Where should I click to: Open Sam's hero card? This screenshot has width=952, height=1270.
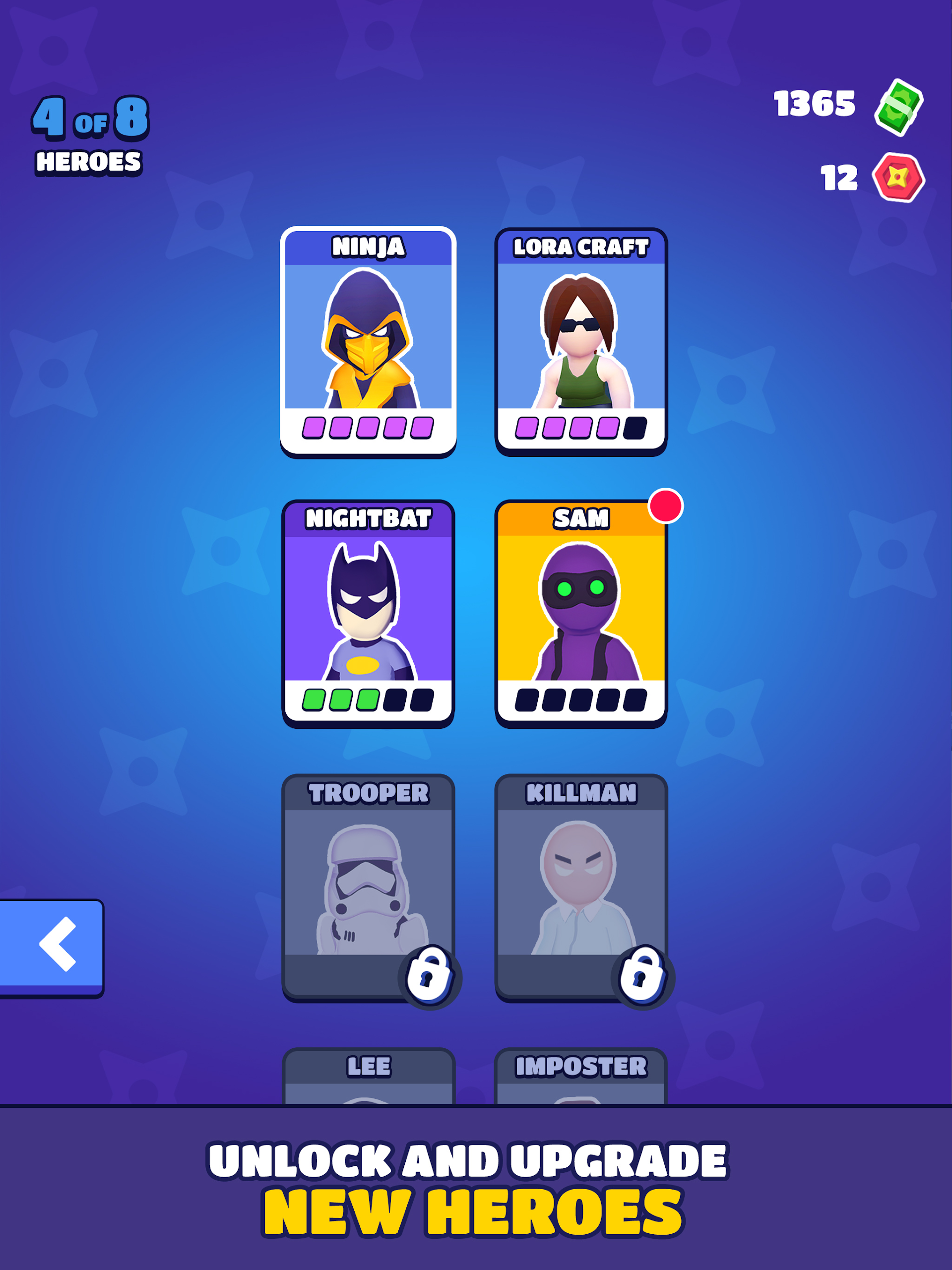point(580,613)
